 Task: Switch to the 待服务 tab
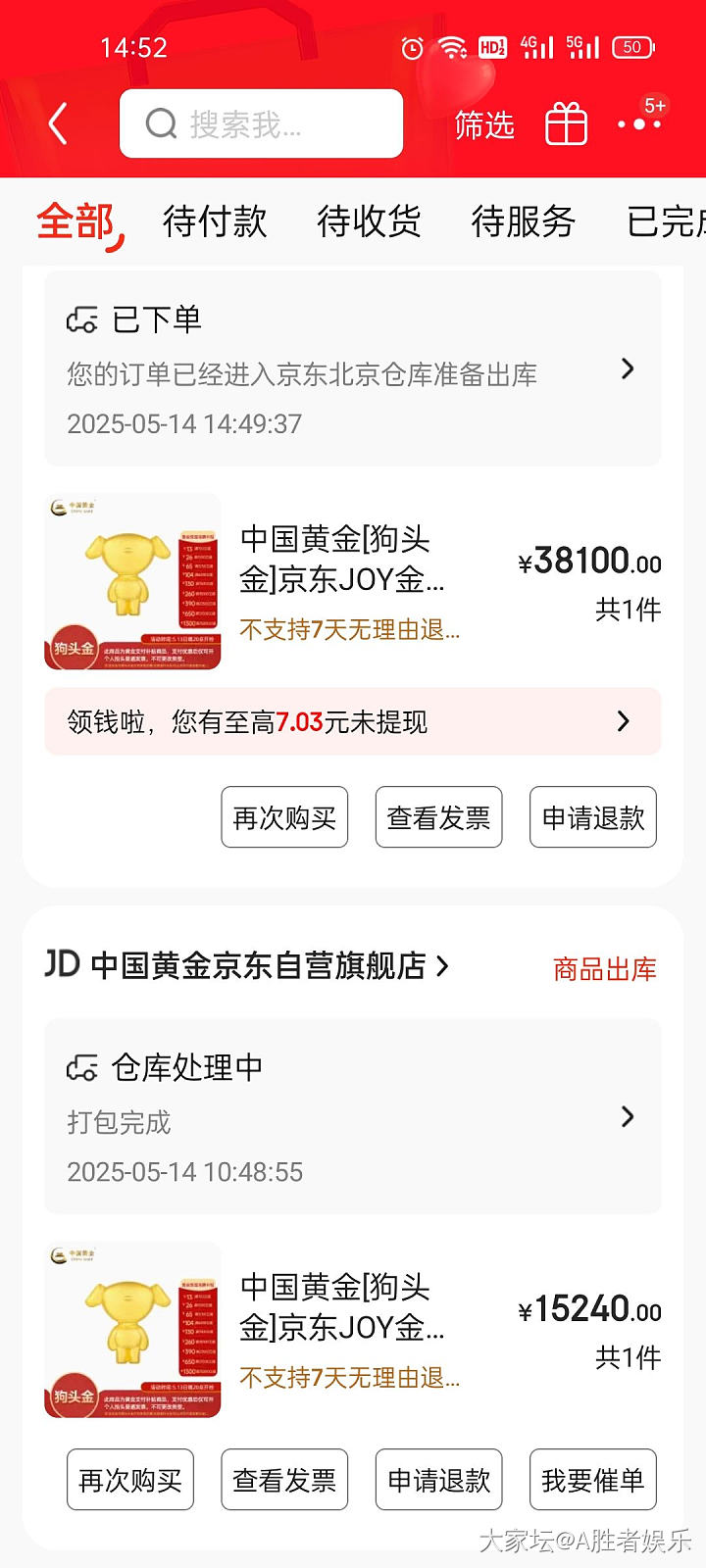point(523,221)
